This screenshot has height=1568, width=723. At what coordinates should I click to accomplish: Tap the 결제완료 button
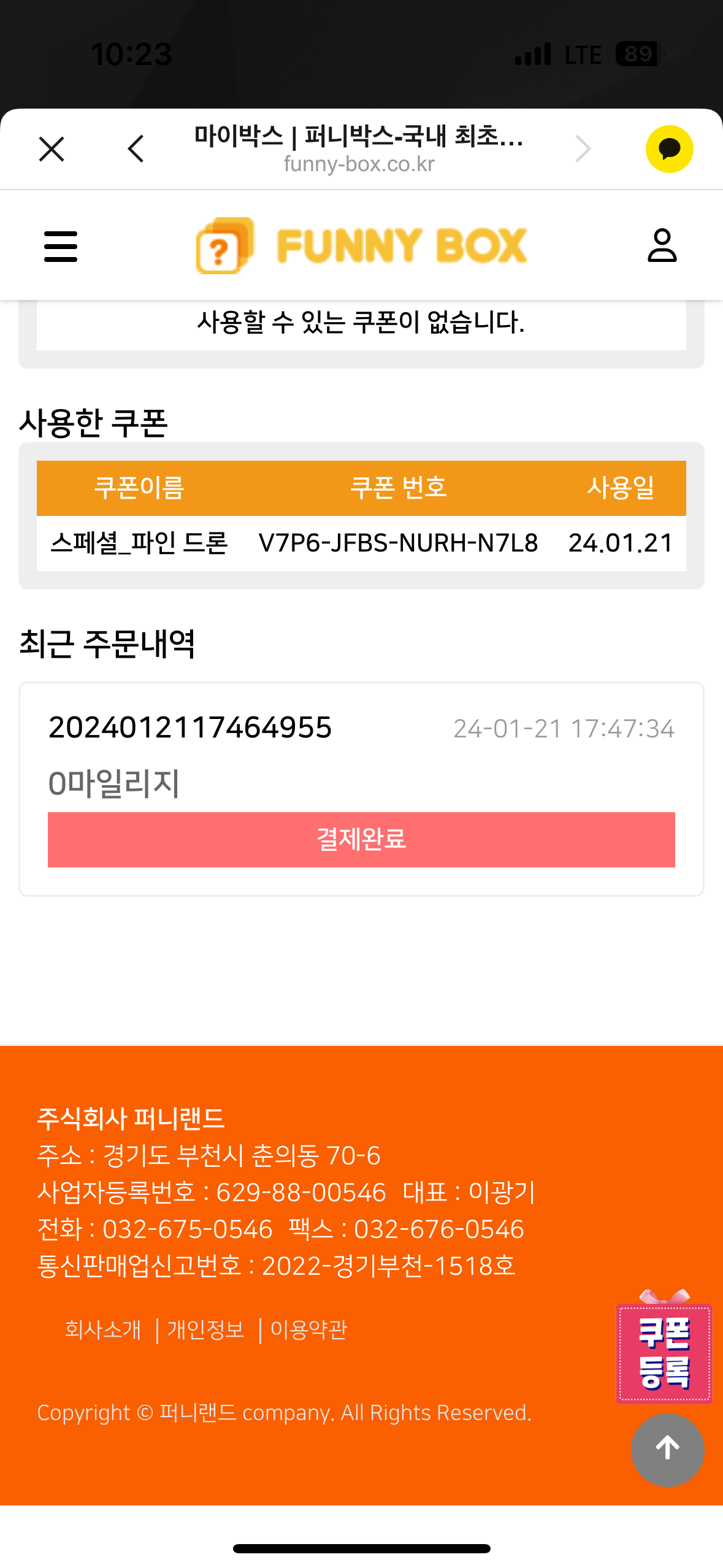(361, 839)
